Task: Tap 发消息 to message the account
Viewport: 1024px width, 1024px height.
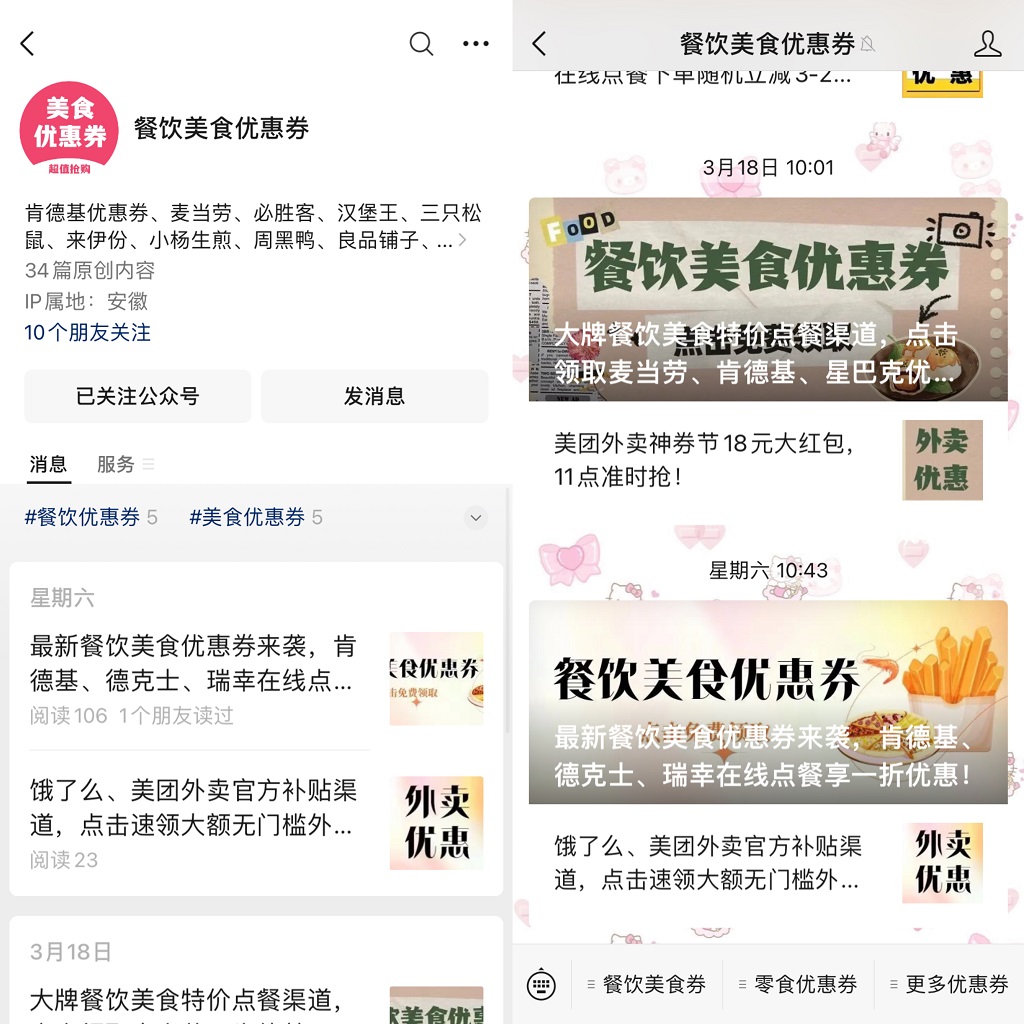Action: (374, 396)
